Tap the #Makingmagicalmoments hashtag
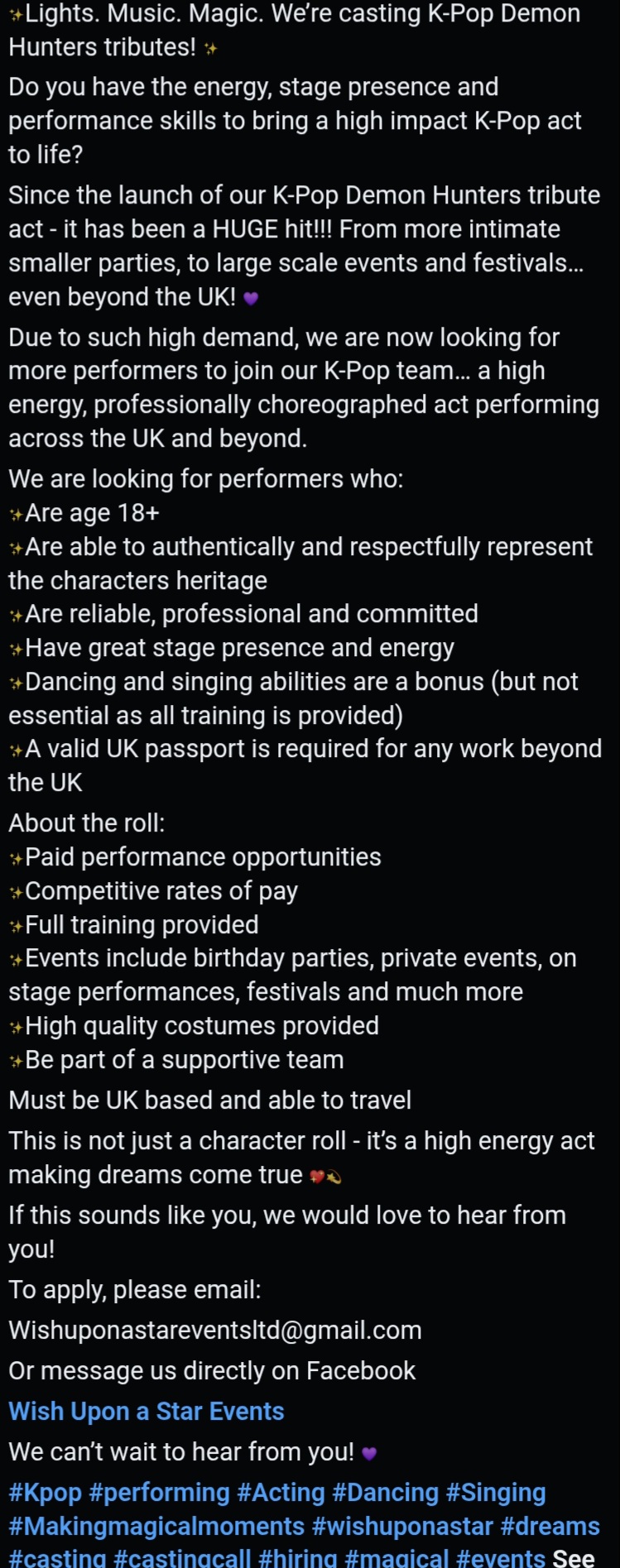Screen dimensions: 620x1568 (x=156, y=1527)
